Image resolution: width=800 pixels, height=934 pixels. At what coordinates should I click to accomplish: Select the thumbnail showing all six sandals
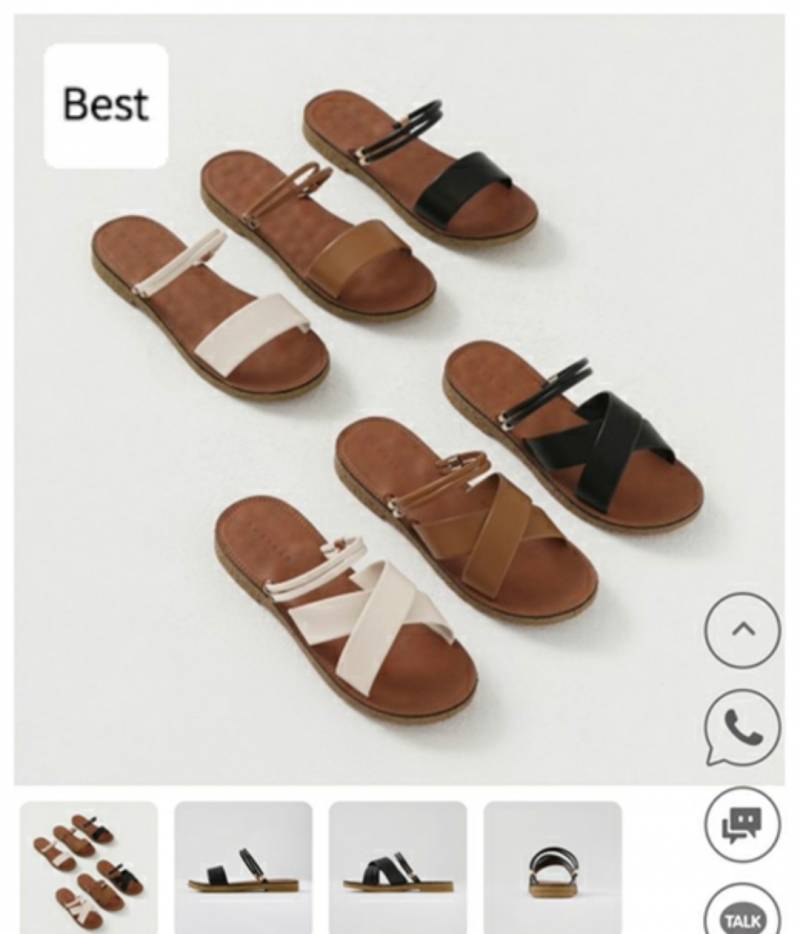point(89,866)
